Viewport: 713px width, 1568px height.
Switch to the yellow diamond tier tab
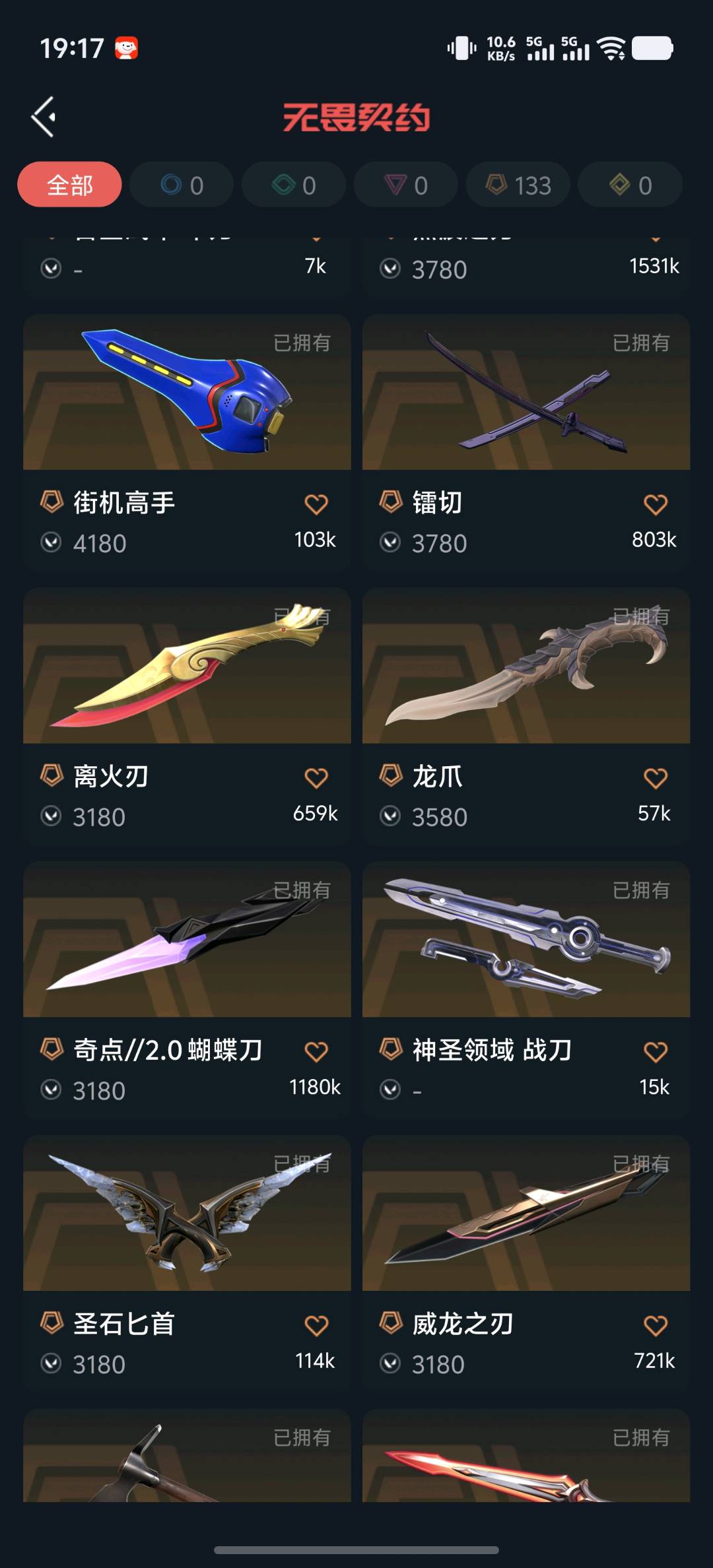(630, 185)
